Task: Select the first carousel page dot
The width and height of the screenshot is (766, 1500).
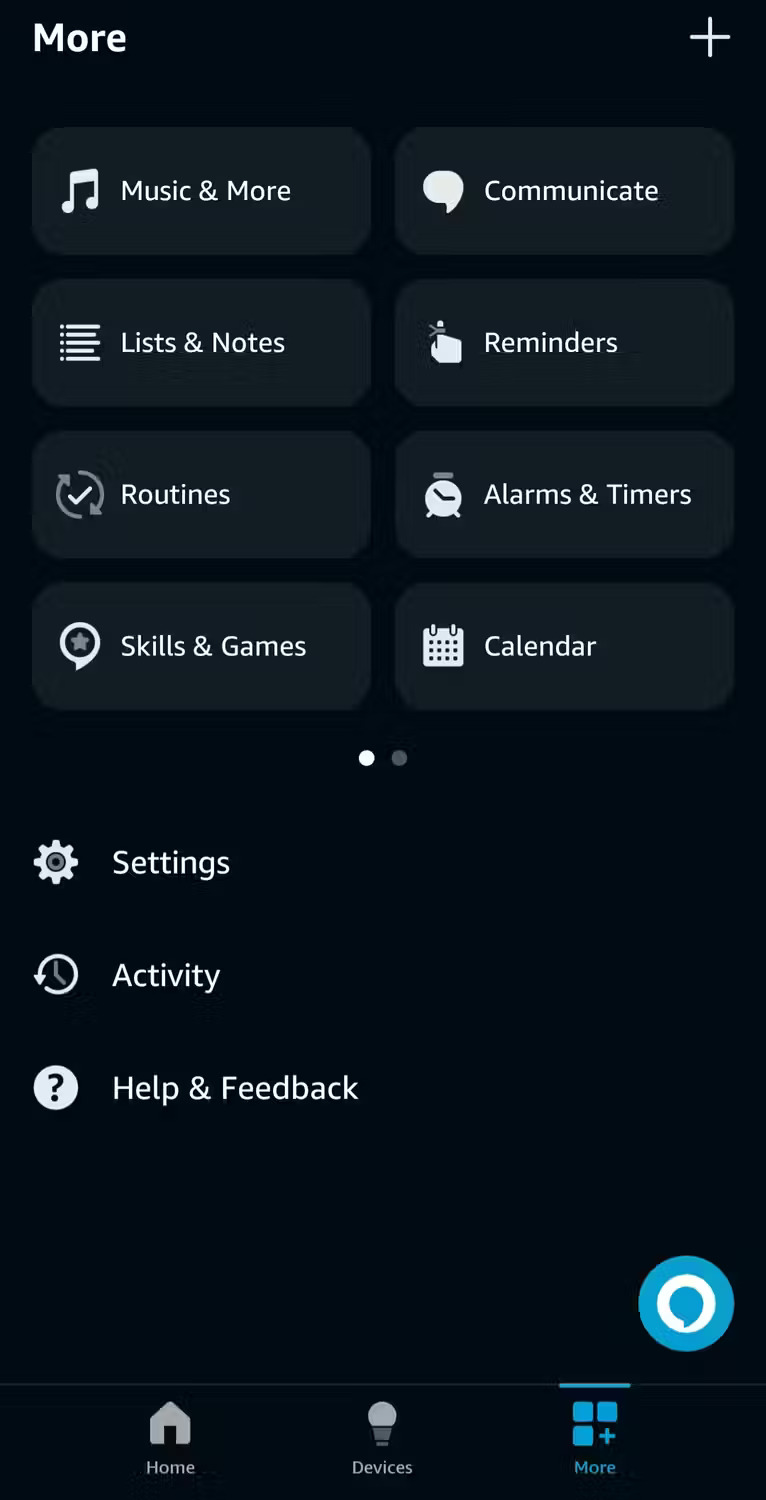Action: [366, 758]
